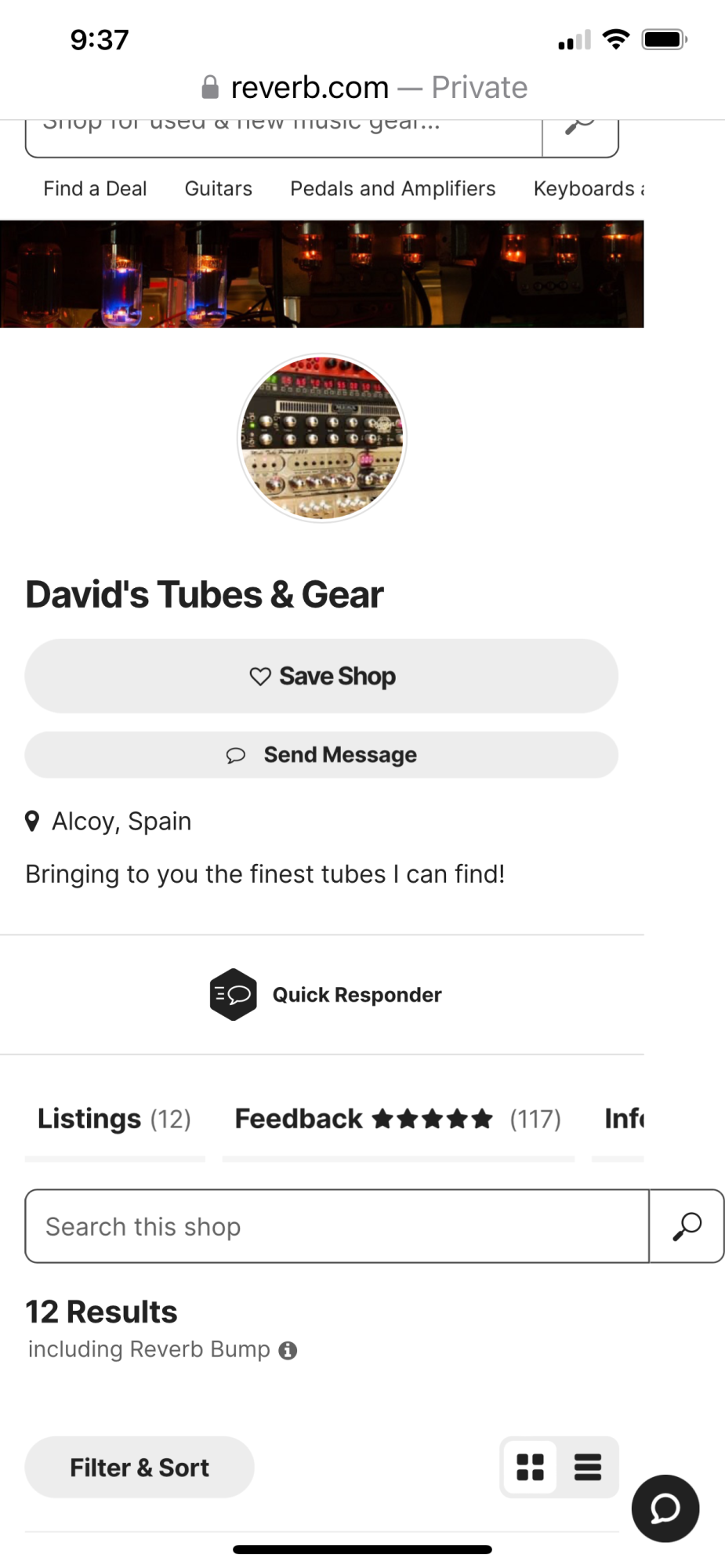This screenshot has width=725, height=1568.
Task: Switch to grid view layout
Action: (530, 1467)
